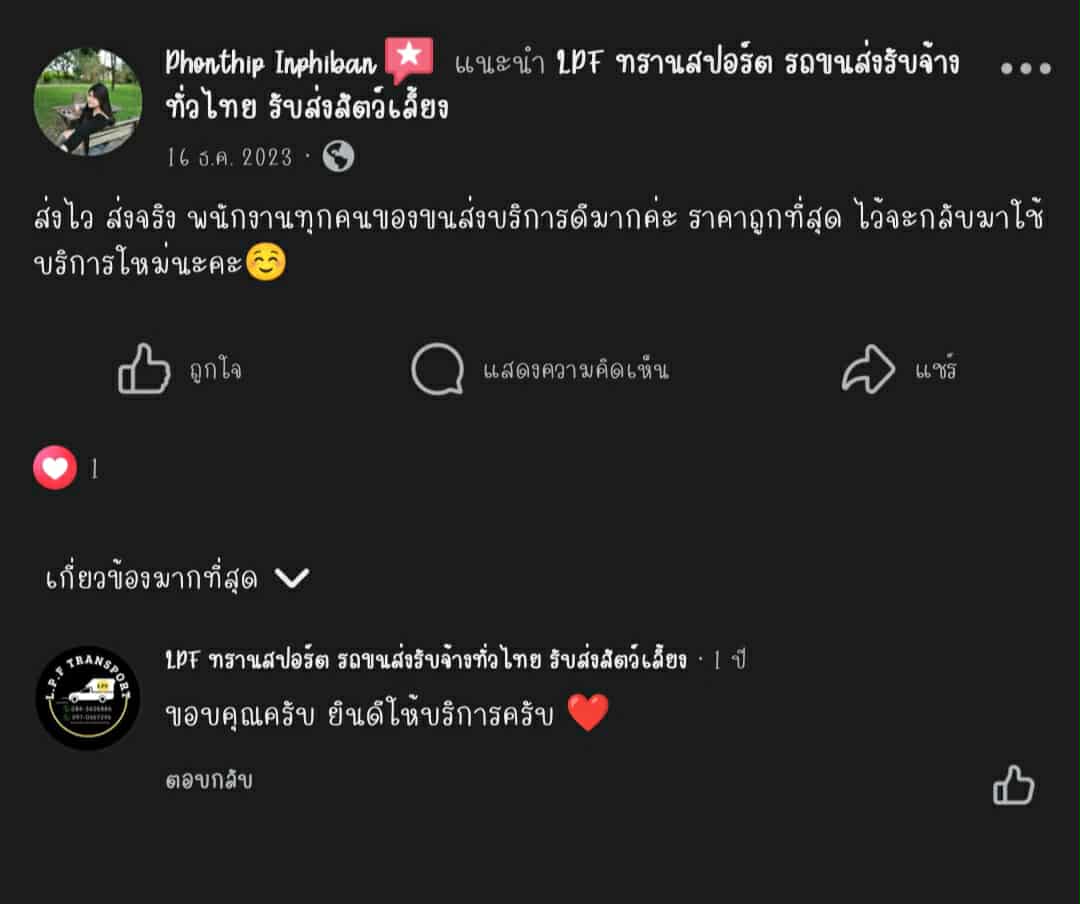This screenshot has height=904, width=1080.
Task: Tap แสดงความคิดเห็น to comment on the post
Action: [x=540, y=370]
